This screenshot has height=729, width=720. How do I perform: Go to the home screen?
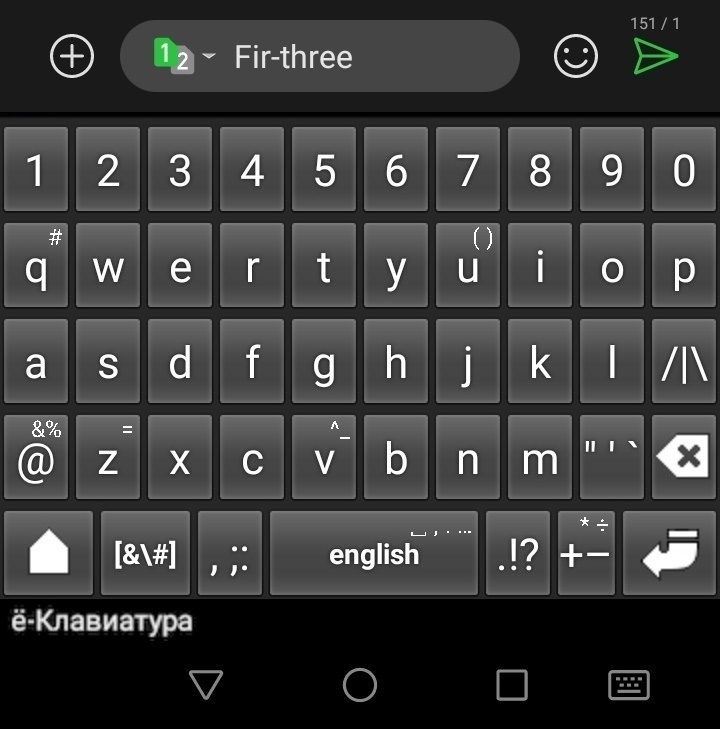point(360,685)
